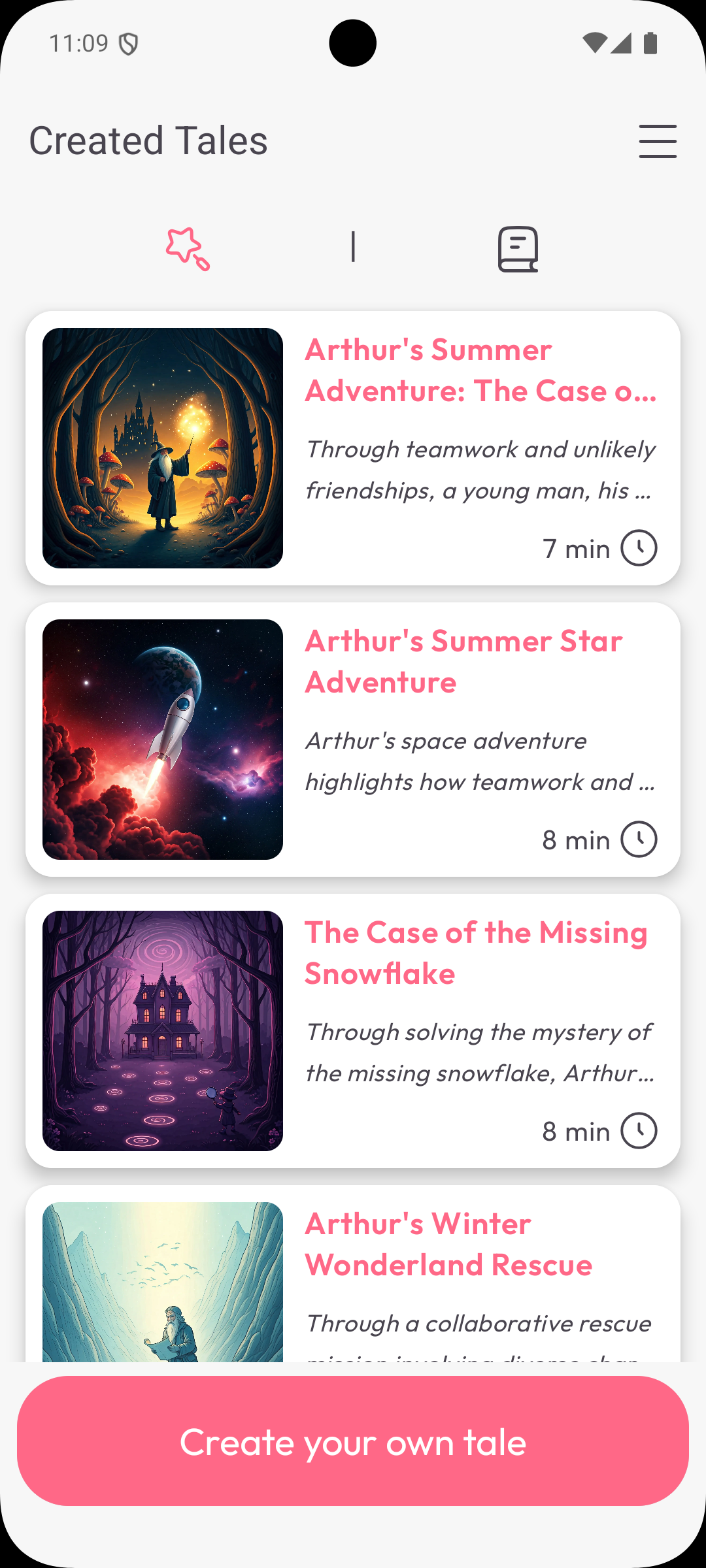This screenshot has width=706, height=1568.
Task: Open Arthur's Summer Adventure: The Case tale
Action: tap(353, 448)
